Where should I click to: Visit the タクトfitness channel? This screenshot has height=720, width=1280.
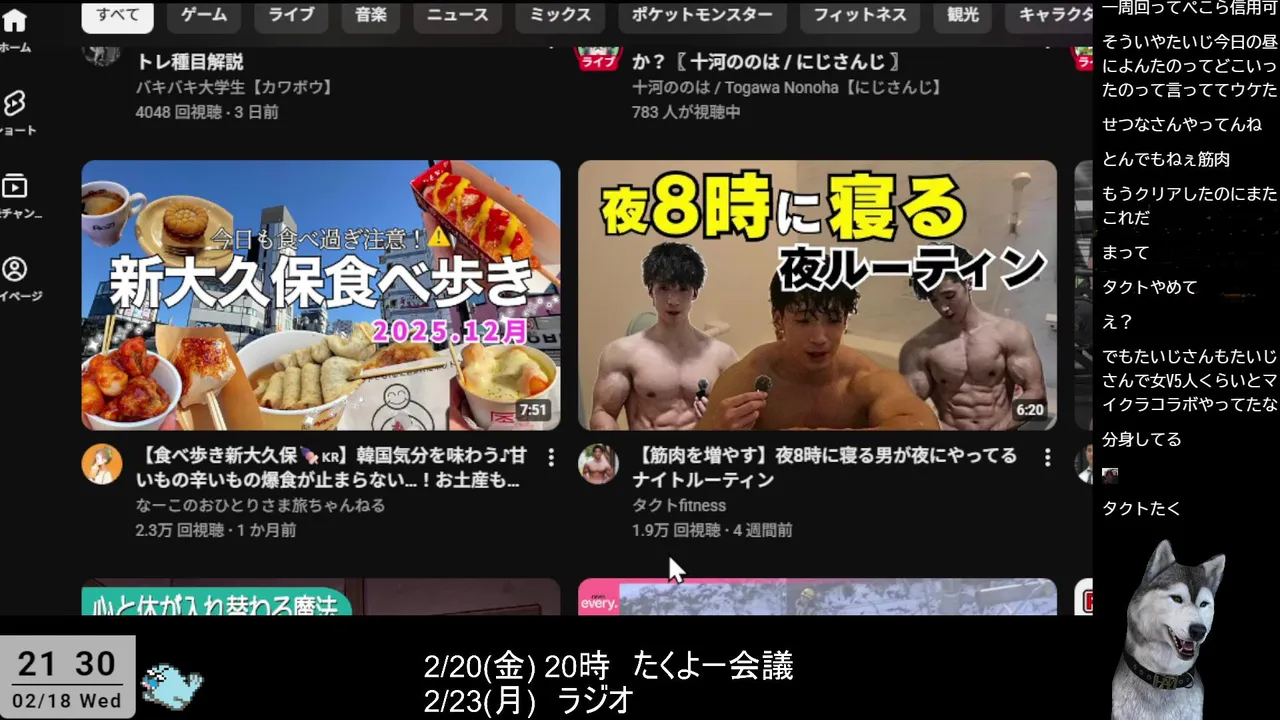pyautogui.click(x=679, y=505)
